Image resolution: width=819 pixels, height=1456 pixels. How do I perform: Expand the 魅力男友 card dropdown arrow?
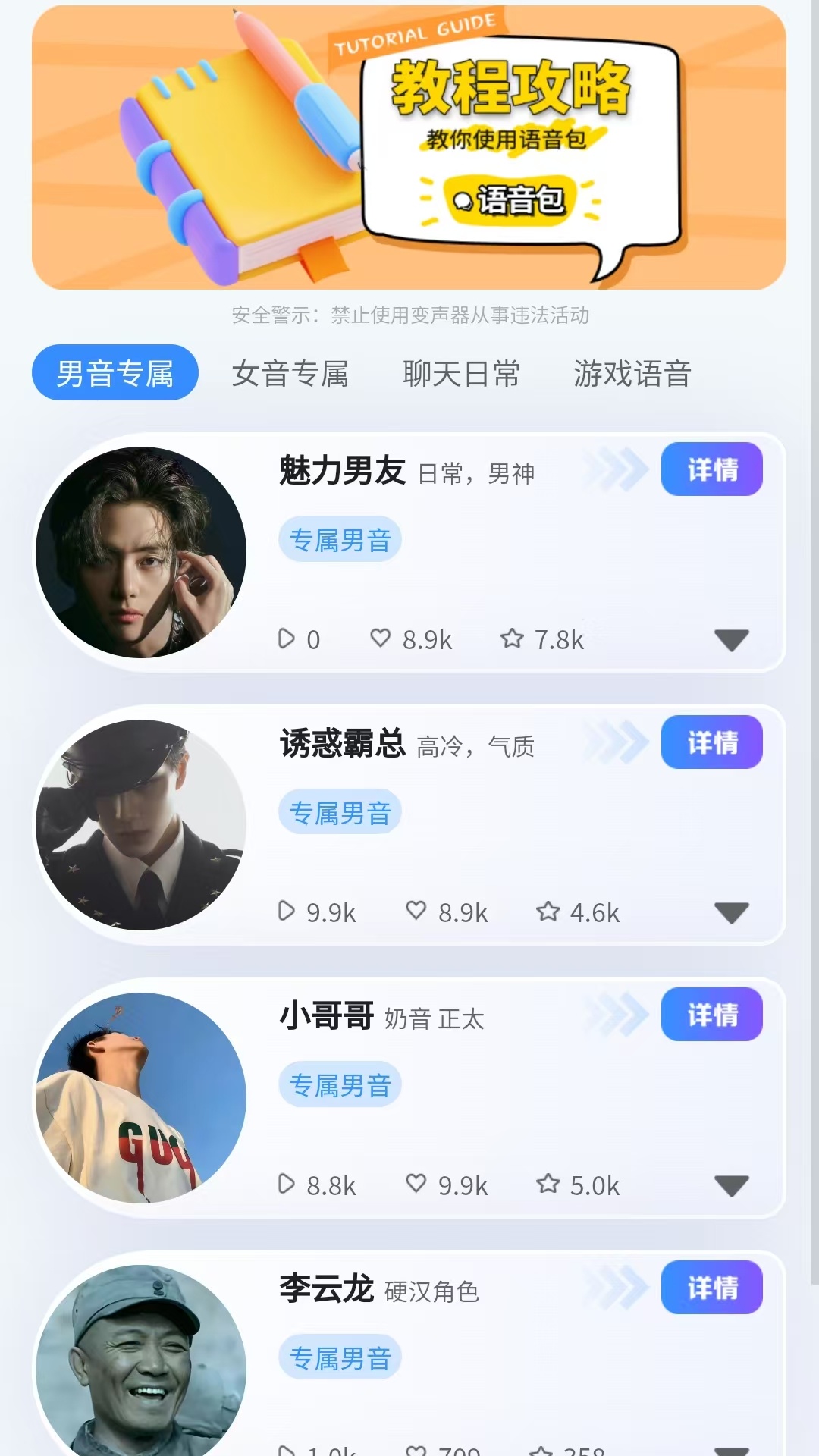(731, 640)
